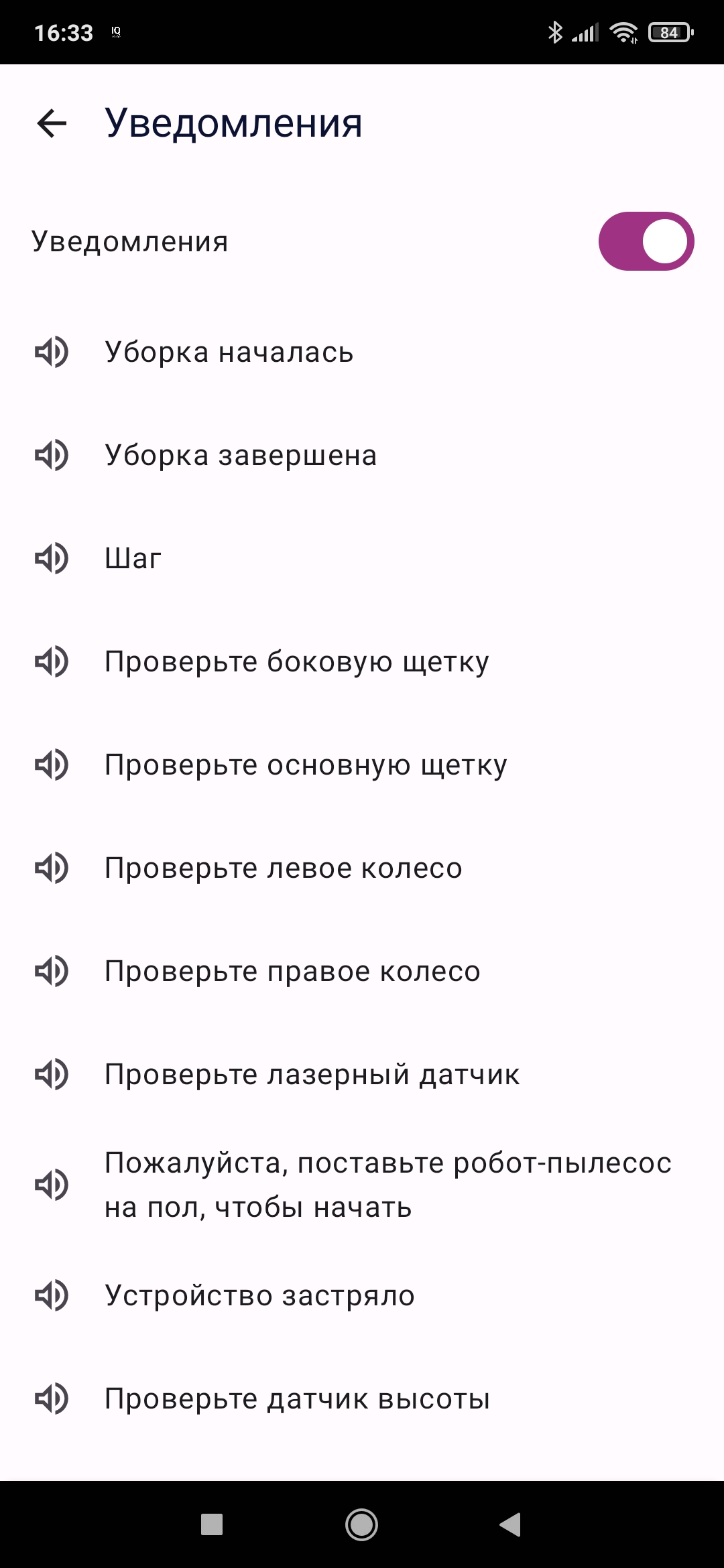Image resolution: width=724 pixels, height=1568 pixels.
Task: Toggle the Уведомления switch off
Action: 646,241
